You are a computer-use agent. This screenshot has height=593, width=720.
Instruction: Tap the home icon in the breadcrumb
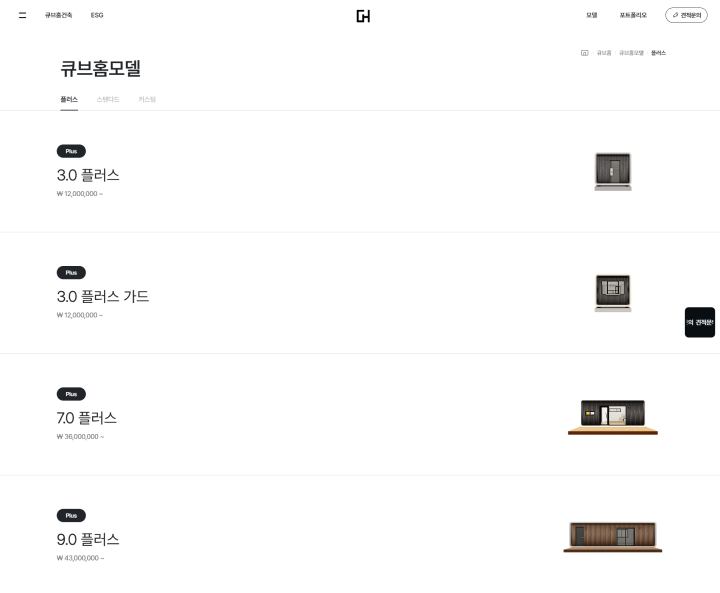(x=584, y=52)
